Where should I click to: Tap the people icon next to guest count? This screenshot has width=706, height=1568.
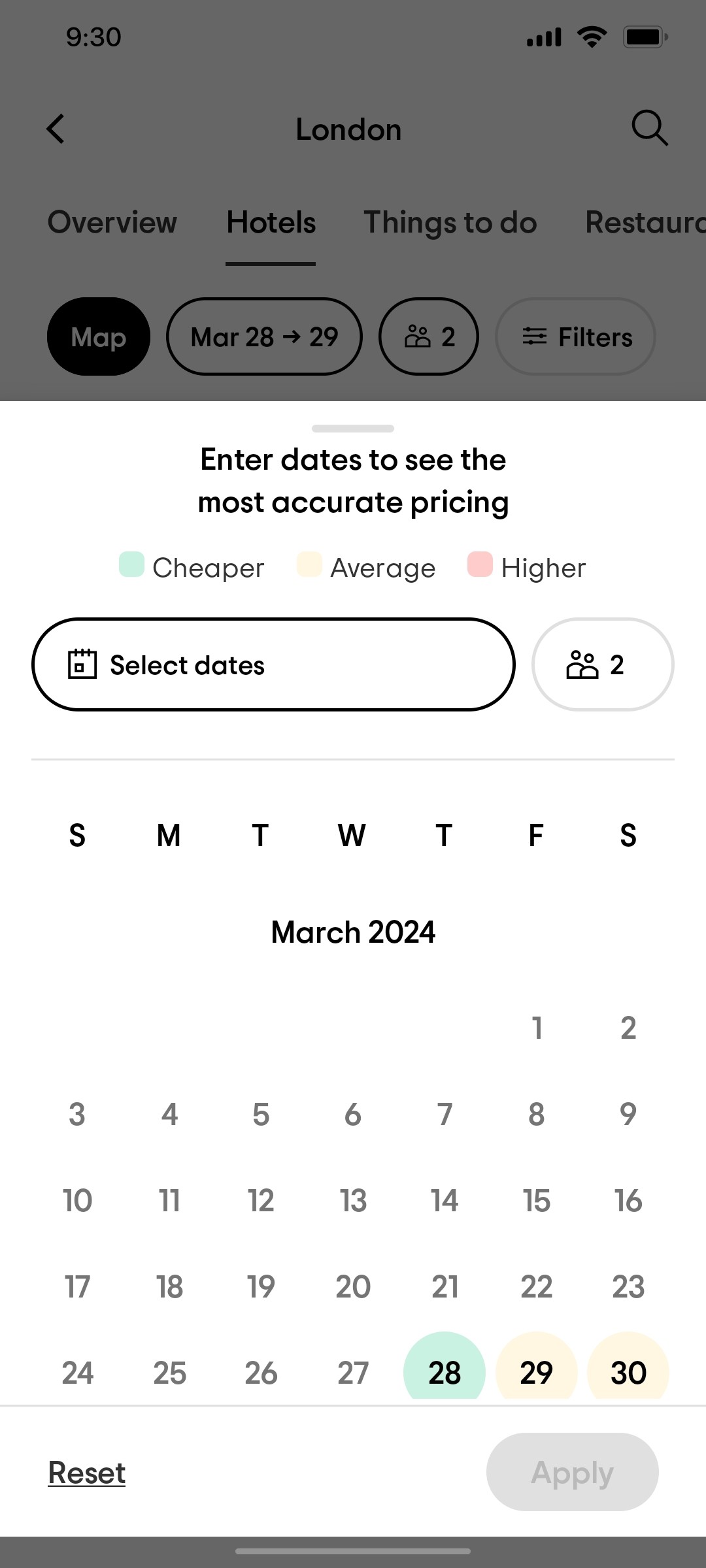pos(584,664)
